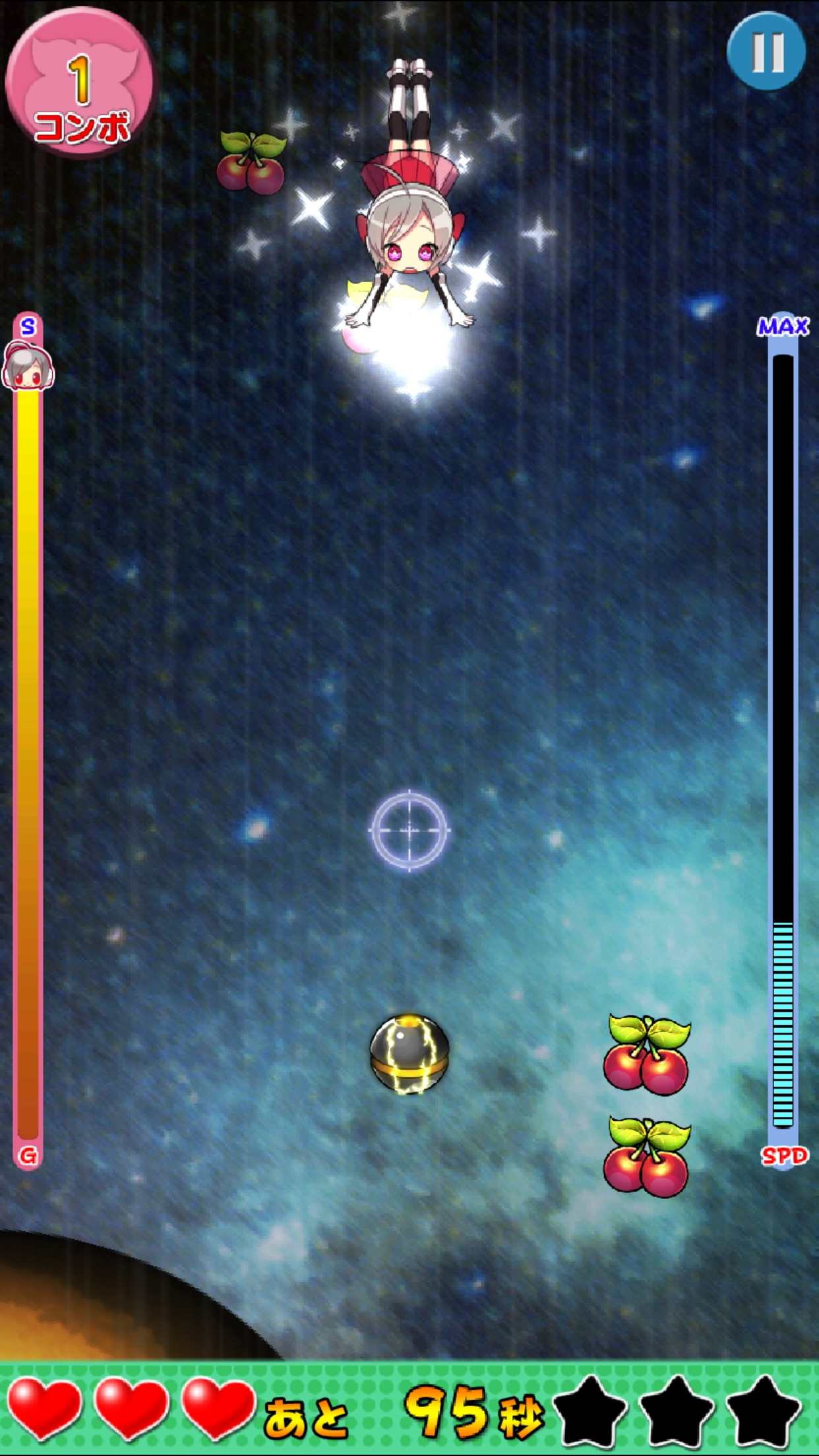819x1456 pixels.
Task: Pause the game
Action: (767, 51)
